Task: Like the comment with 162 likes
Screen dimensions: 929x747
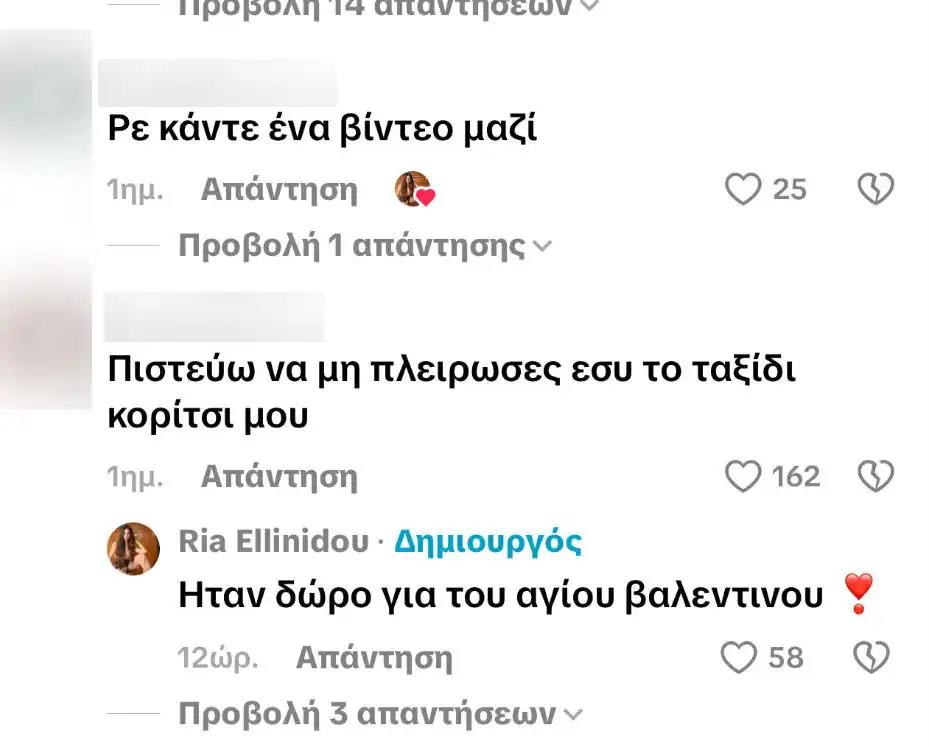Action: pos(743,476)
